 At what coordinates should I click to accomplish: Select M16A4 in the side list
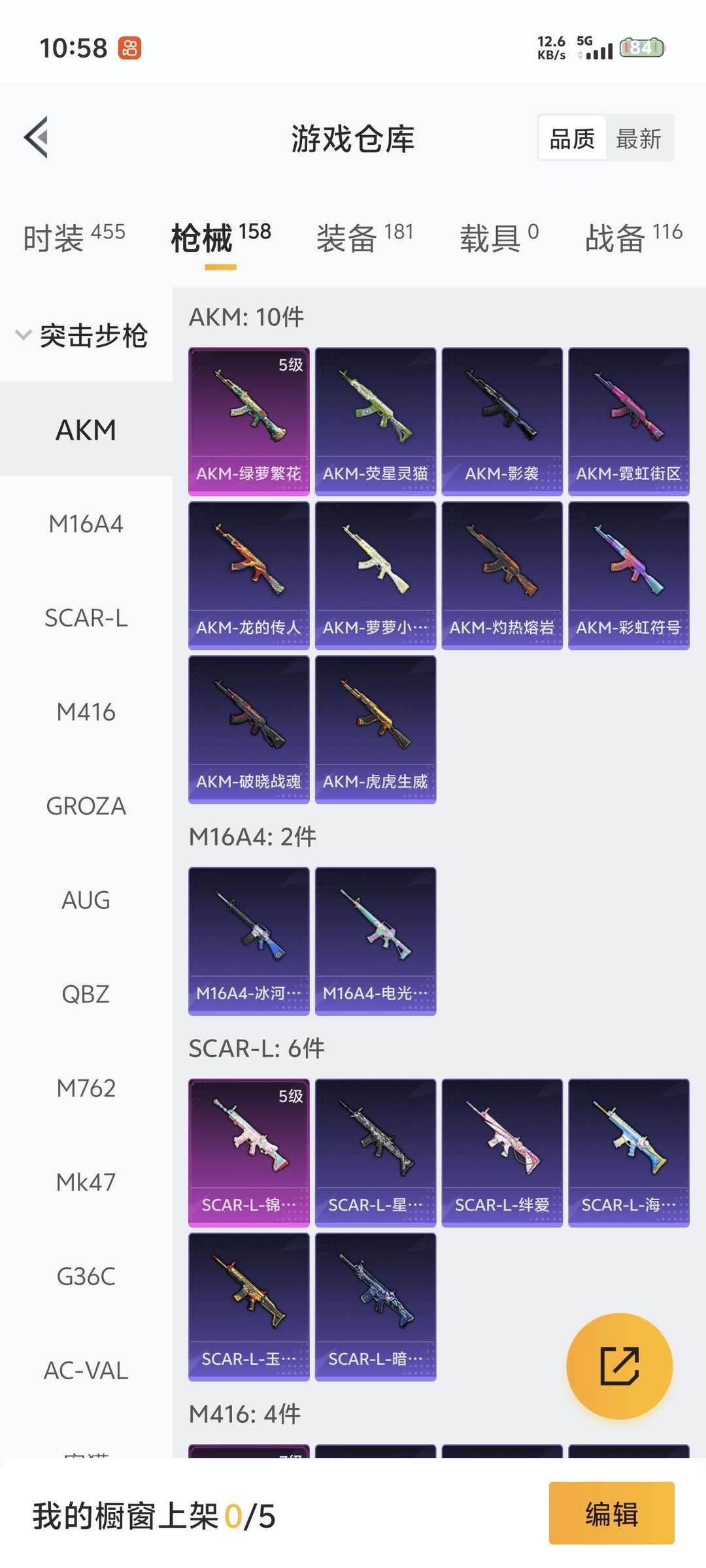pos(86,524)
